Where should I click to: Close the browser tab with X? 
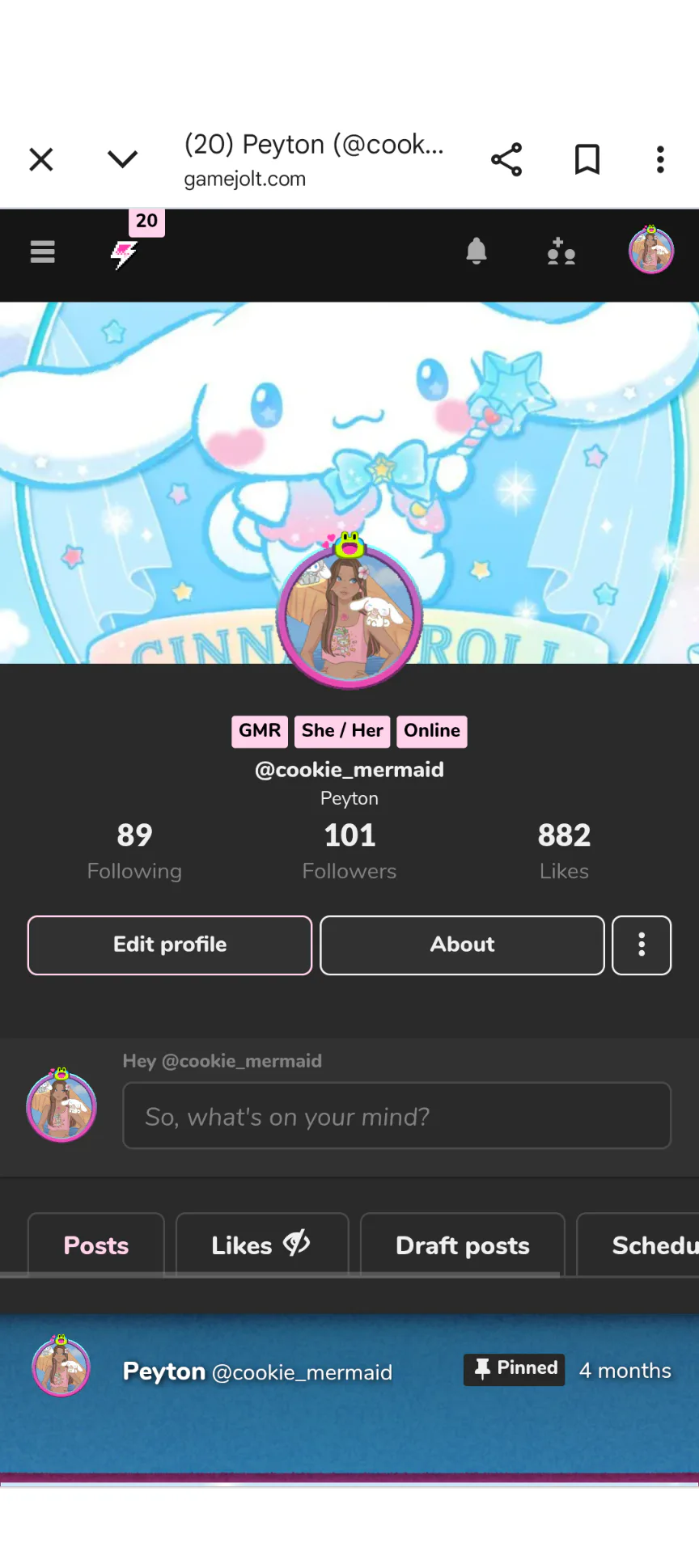(41, 159)
